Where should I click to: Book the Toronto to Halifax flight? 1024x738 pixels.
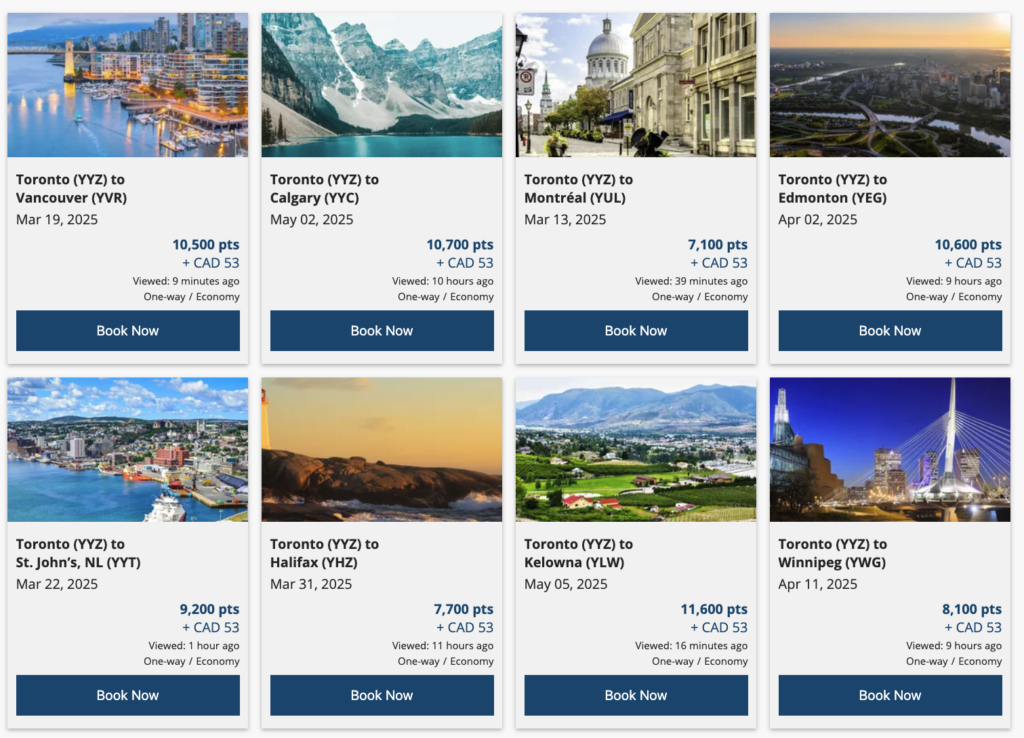382,695
